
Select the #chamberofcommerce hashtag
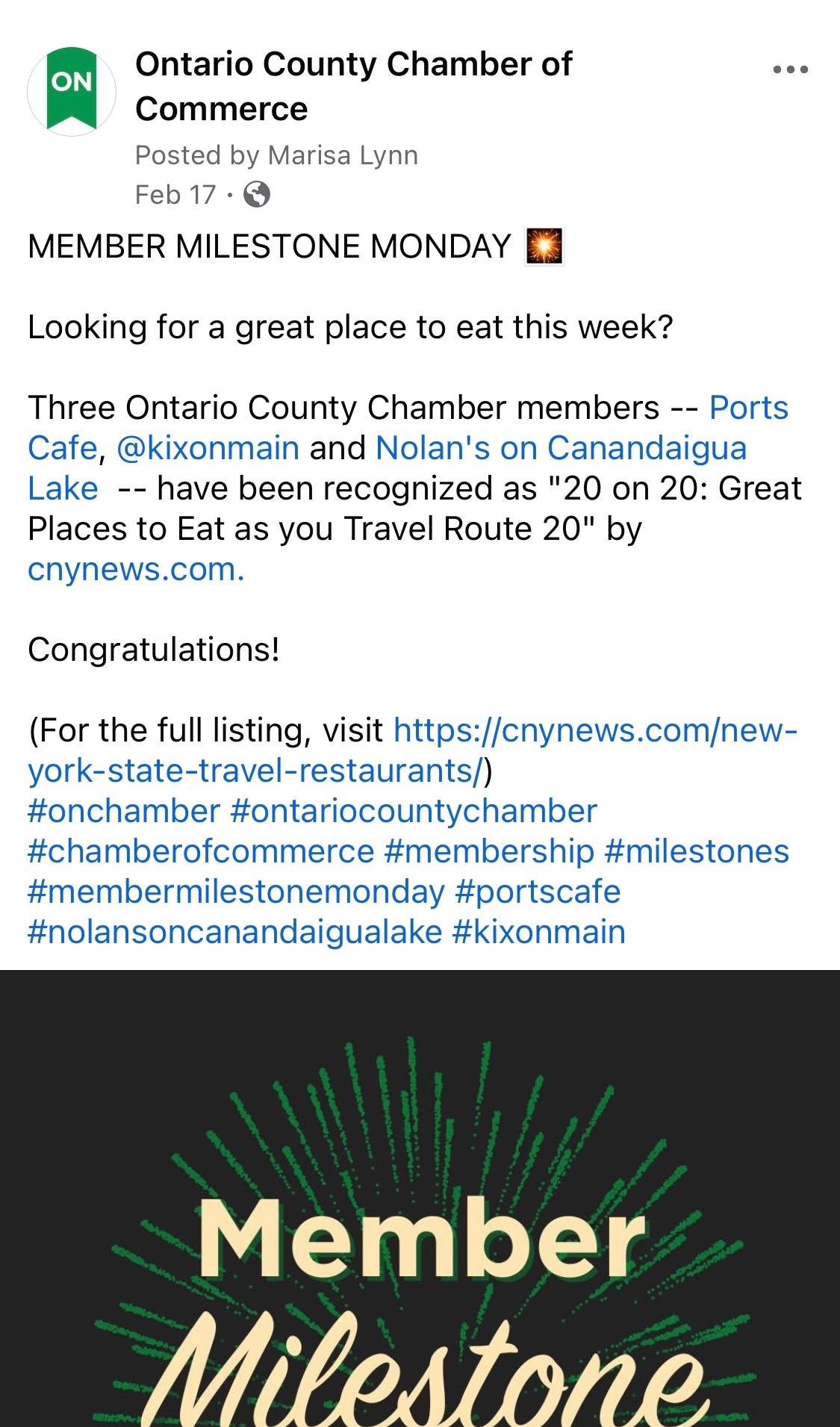click(x=201, y=852)
